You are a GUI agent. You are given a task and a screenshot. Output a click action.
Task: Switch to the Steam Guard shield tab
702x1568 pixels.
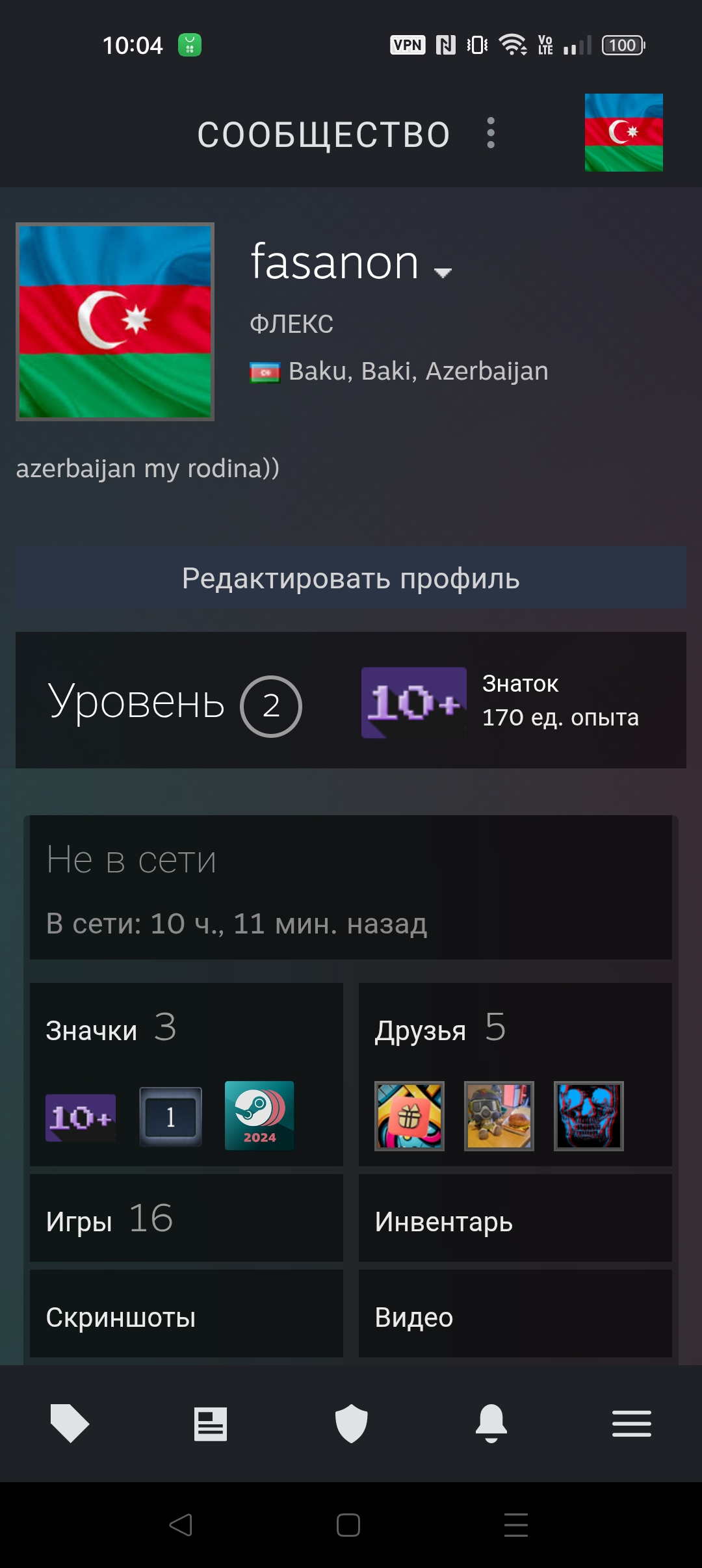point(351,1424)
